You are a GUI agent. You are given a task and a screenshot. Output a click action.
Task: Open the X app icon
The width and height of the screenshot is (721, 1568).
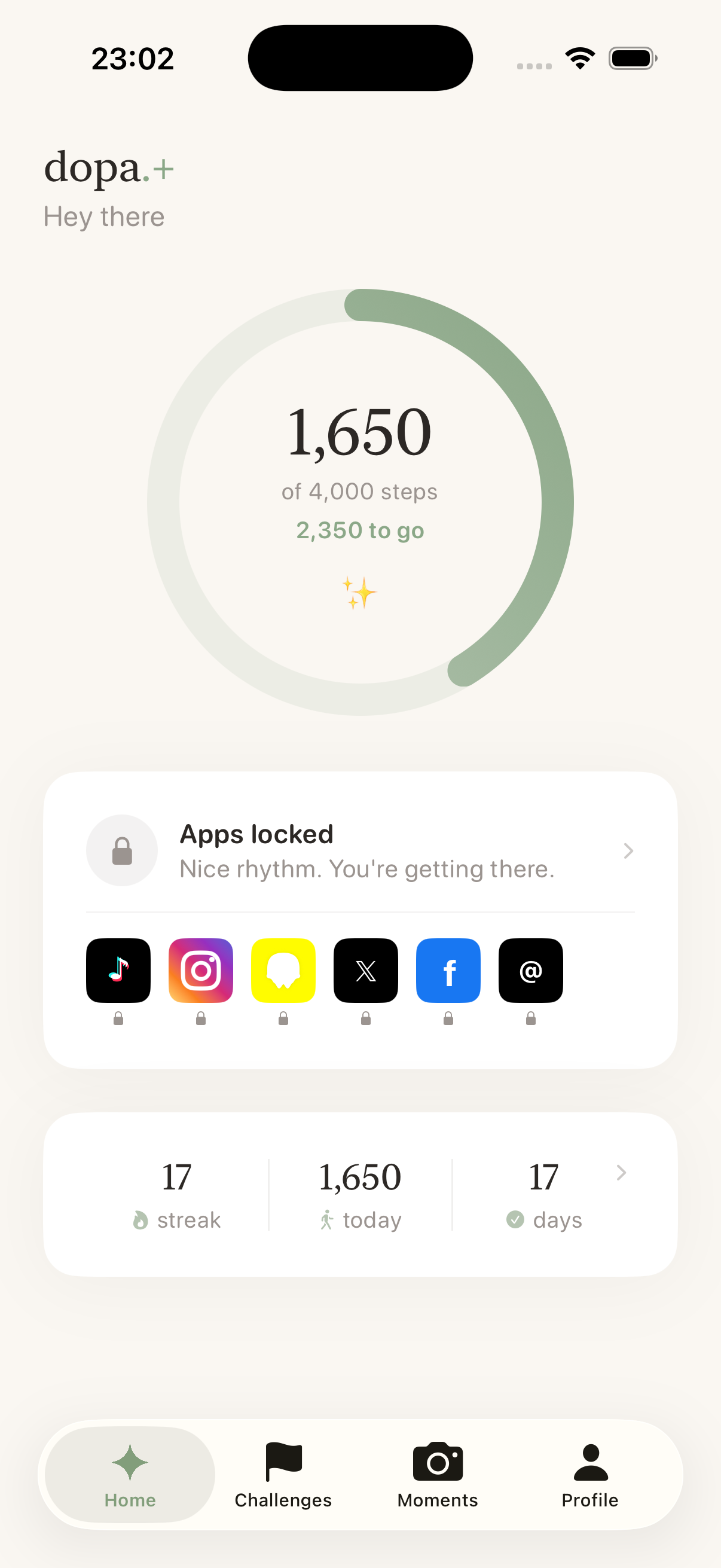click(x=366, y=969)
